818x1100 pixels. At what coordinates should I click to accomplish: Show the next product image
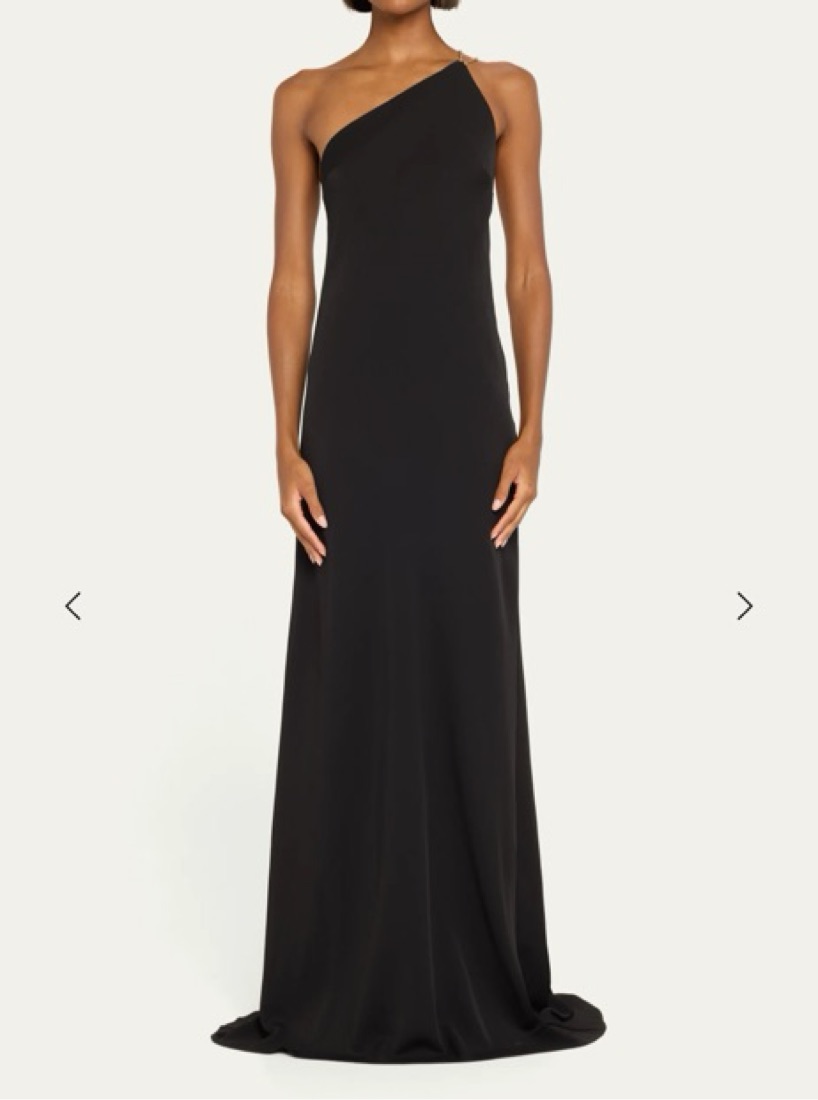tap(744, 606)
